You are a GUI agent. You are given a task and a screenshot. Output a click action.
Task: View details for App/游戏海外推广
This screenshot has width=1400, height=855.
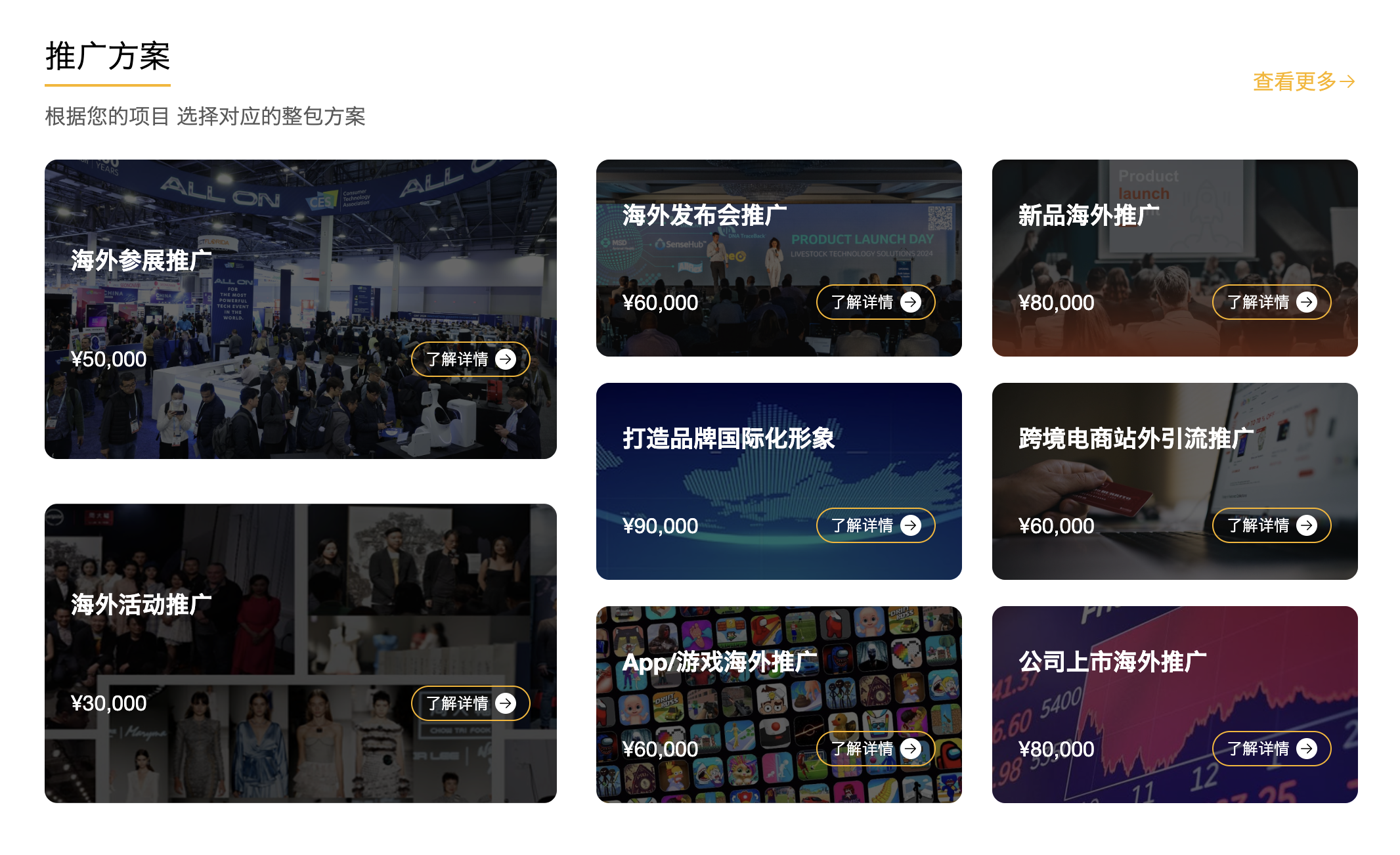click(875, 749)
